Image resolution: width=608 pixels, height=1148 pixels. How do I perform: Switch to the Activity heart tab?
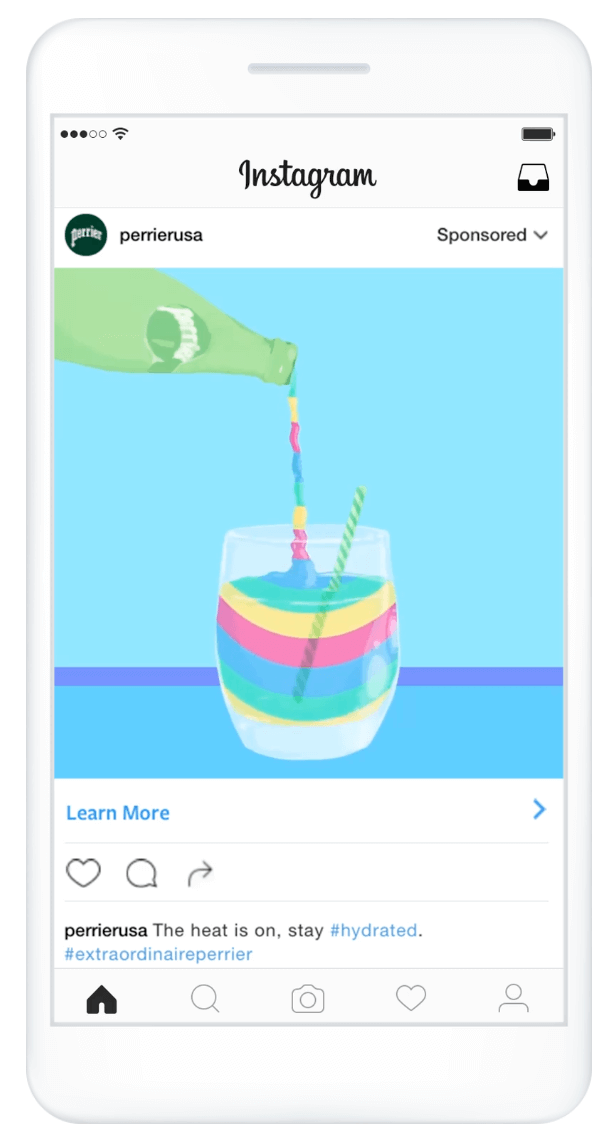pyautogui.click(x=411, y=999)
